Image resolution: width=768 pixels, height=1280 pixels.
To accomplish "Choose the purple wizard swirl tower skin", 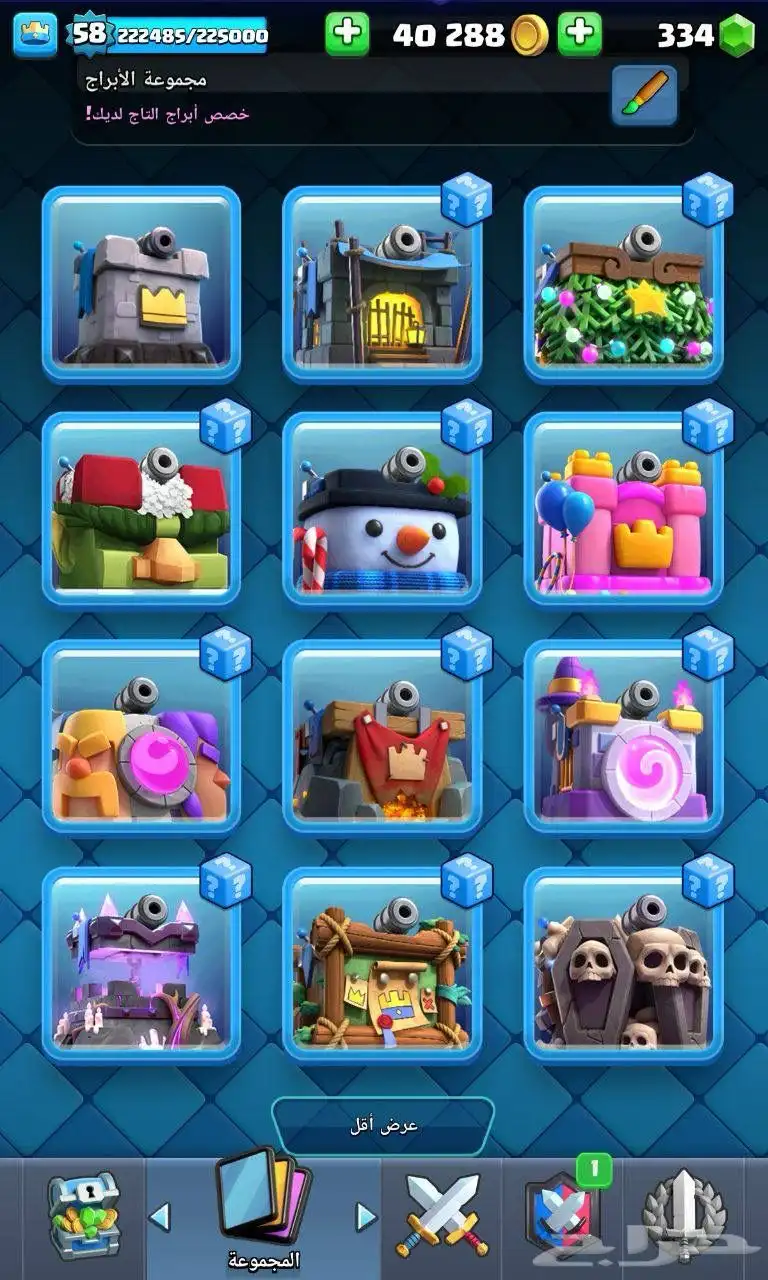I will tap(623, 738).
